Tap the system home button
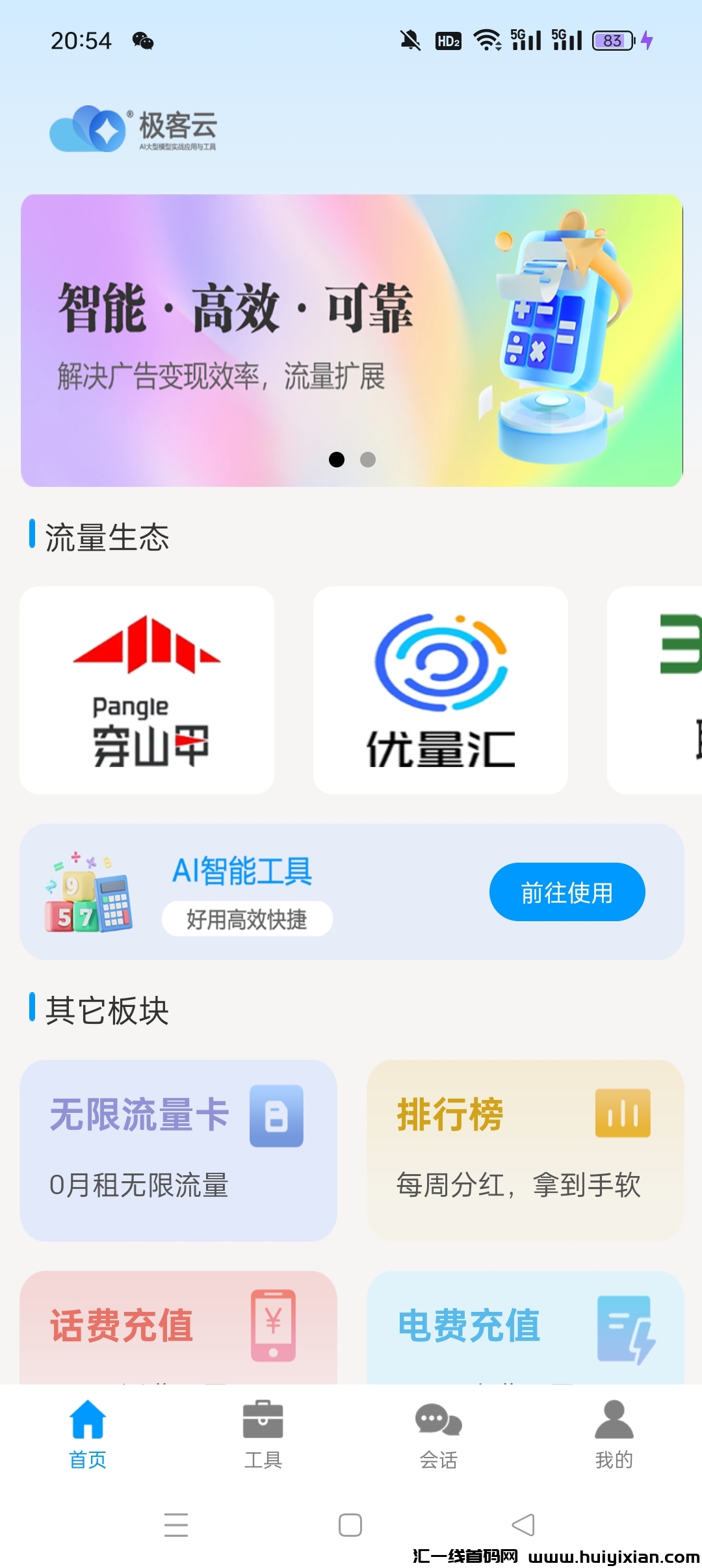Viewport: 702px width, 1568px height. click(x=350, y=1524)
